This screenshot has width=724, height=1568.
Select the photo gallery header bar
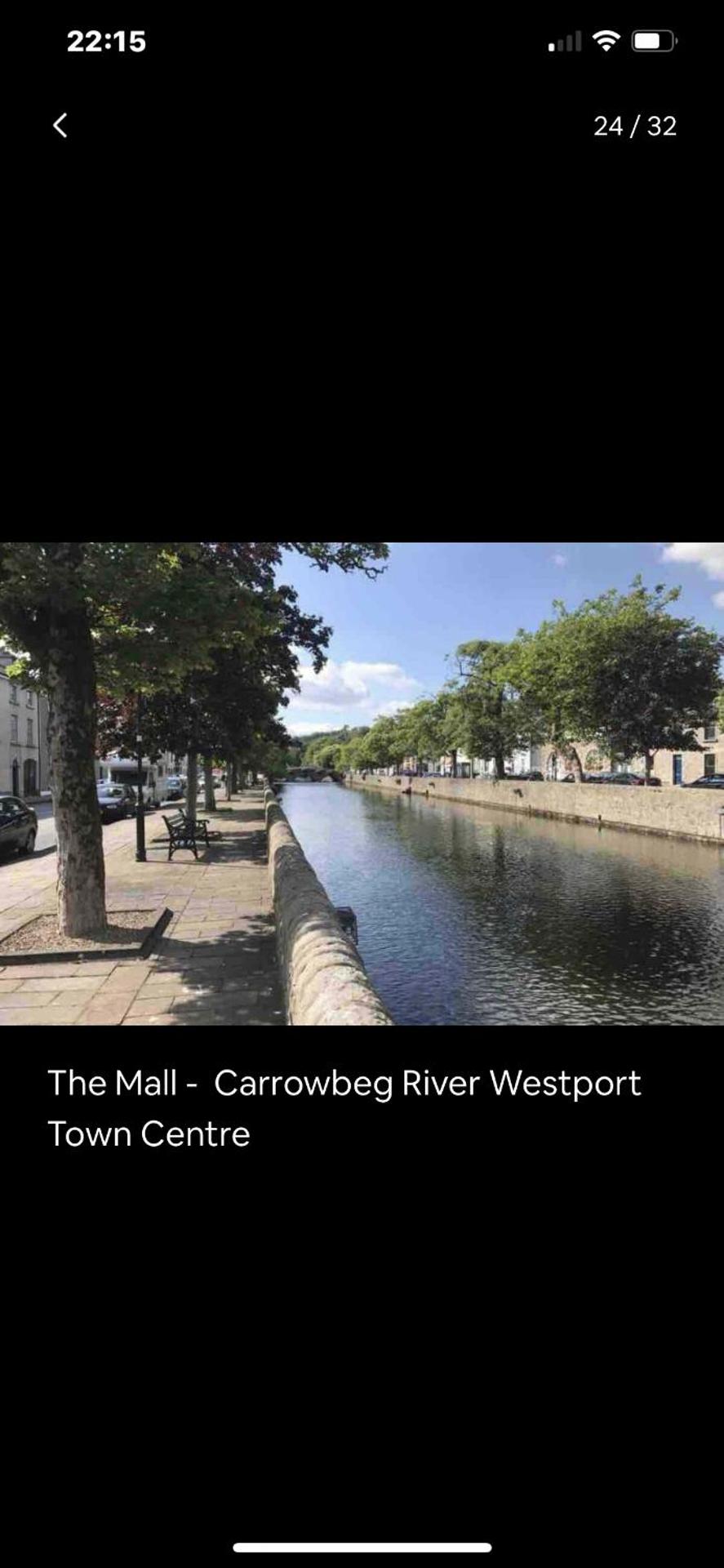tap(362, 126)
